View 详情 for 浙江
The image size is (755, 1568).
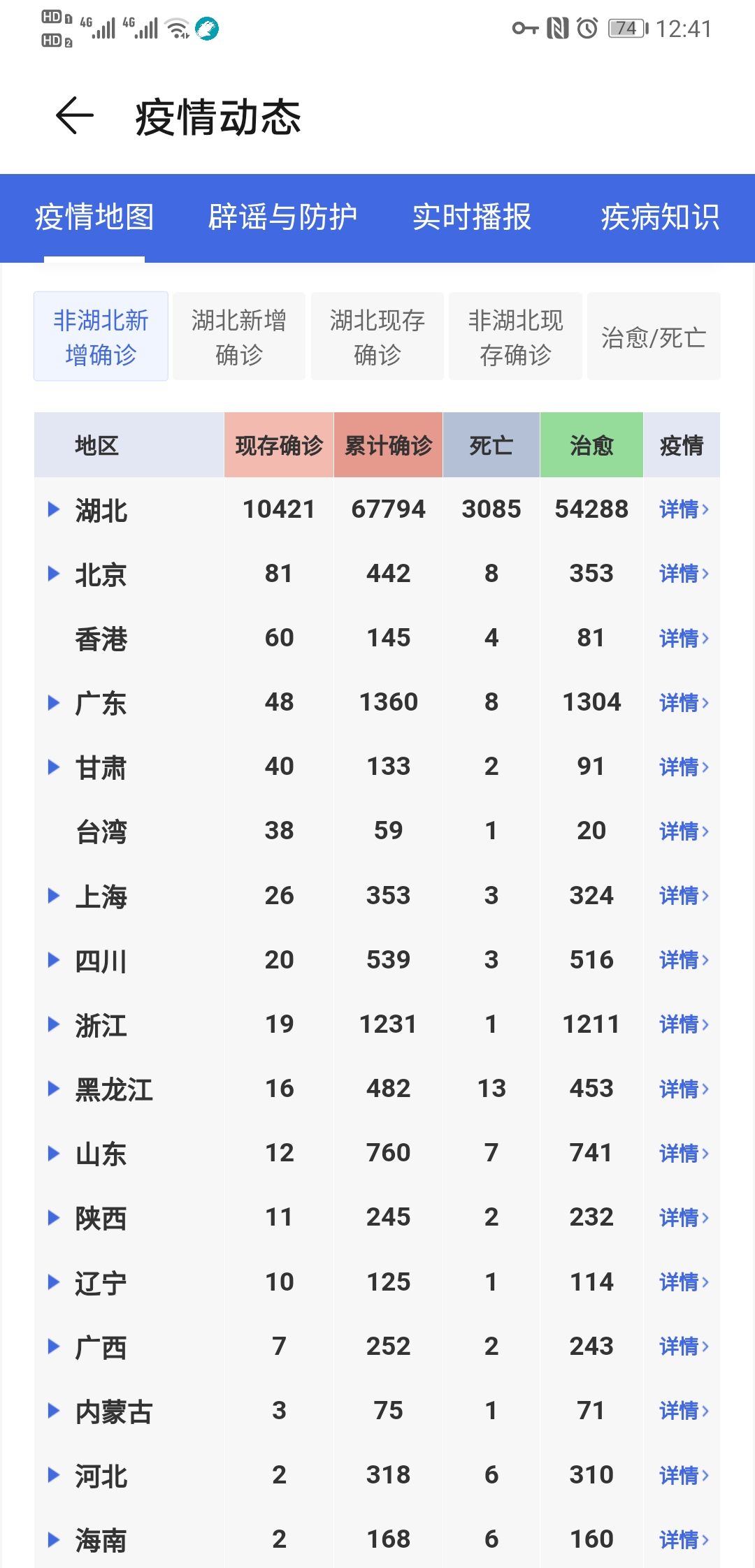[x=683, y=1024]
